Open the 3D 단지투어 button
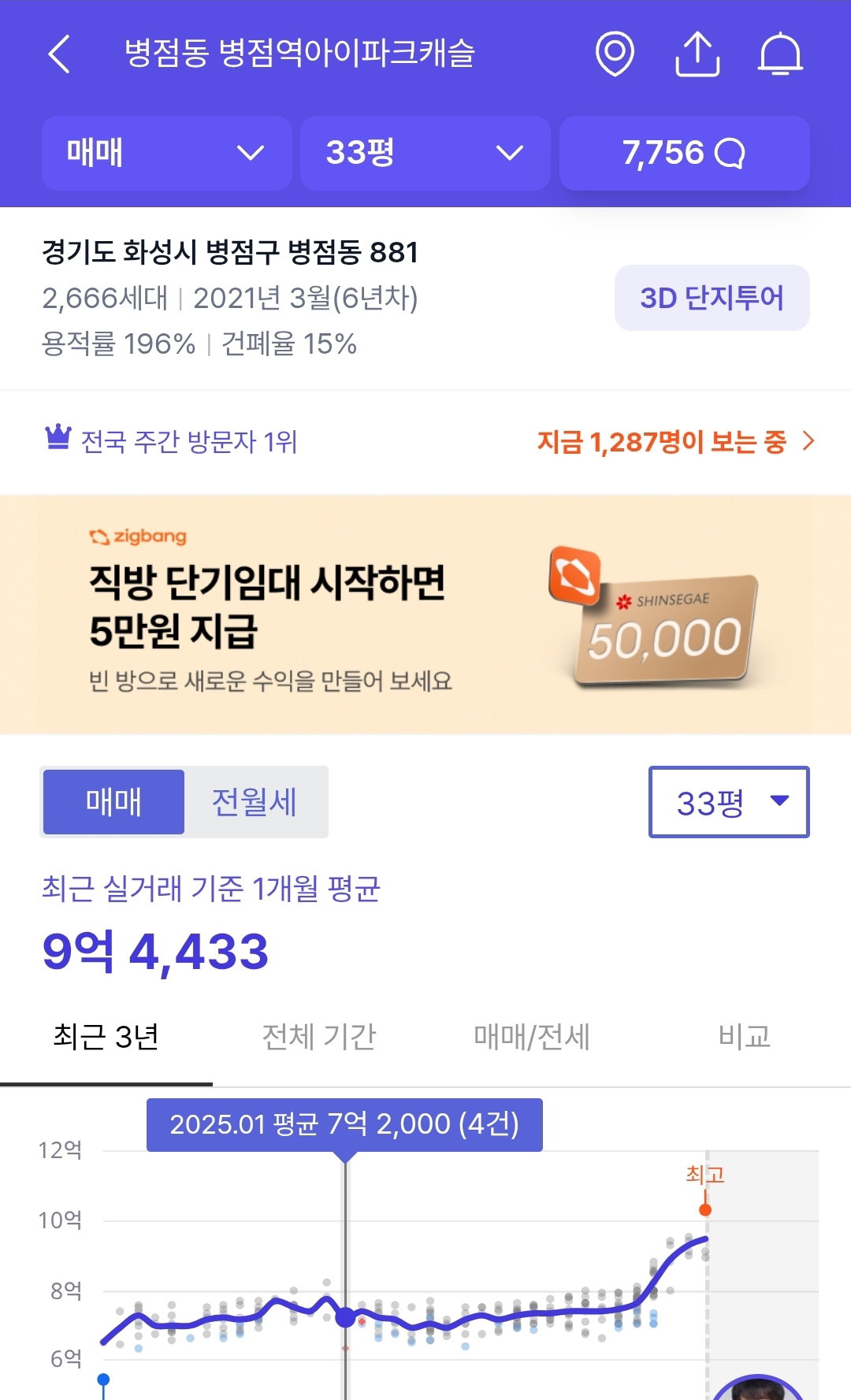Viewport: 851px width, 1400px height. tap(712, 298)
